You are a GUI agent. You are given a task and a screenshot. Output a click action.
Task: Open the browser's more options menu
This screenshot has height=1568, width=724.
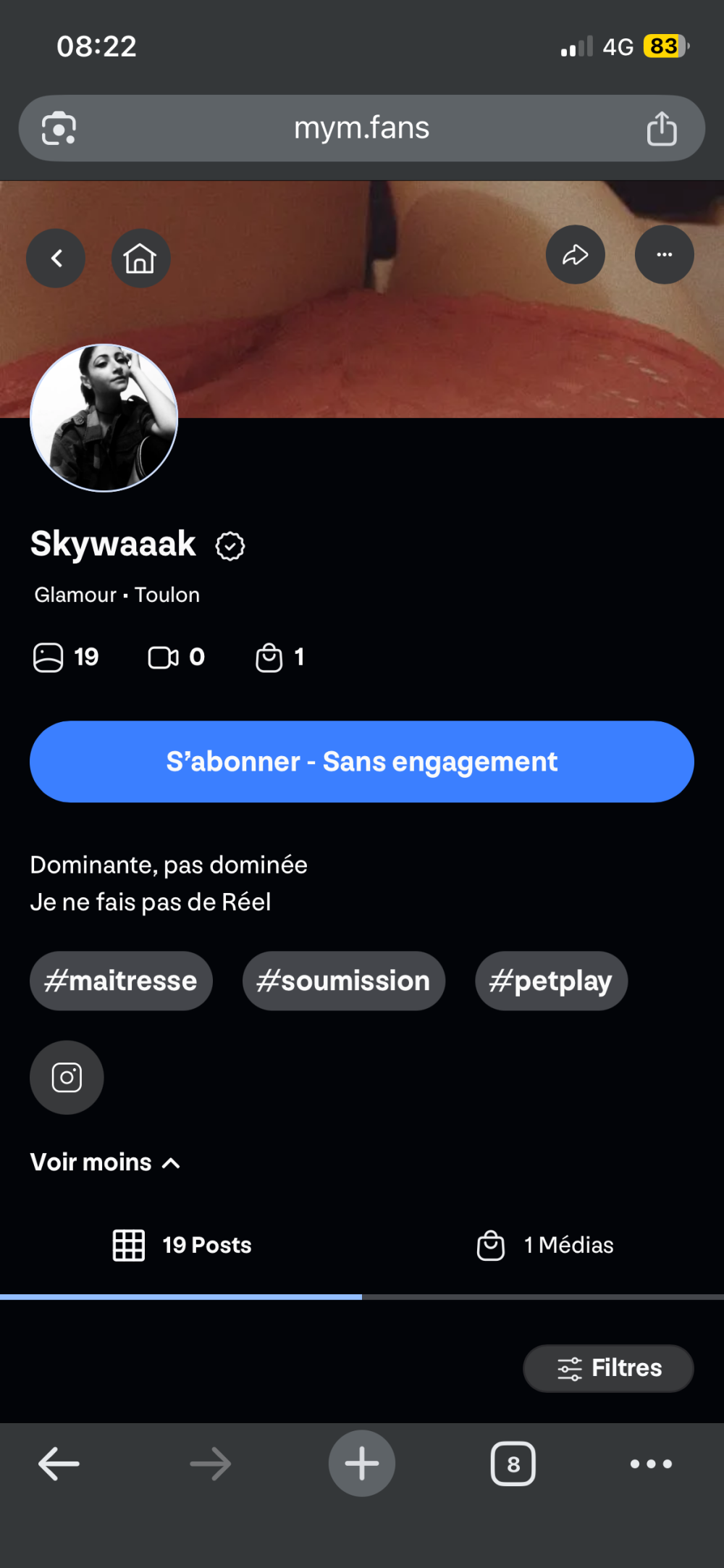point(651,1464)
